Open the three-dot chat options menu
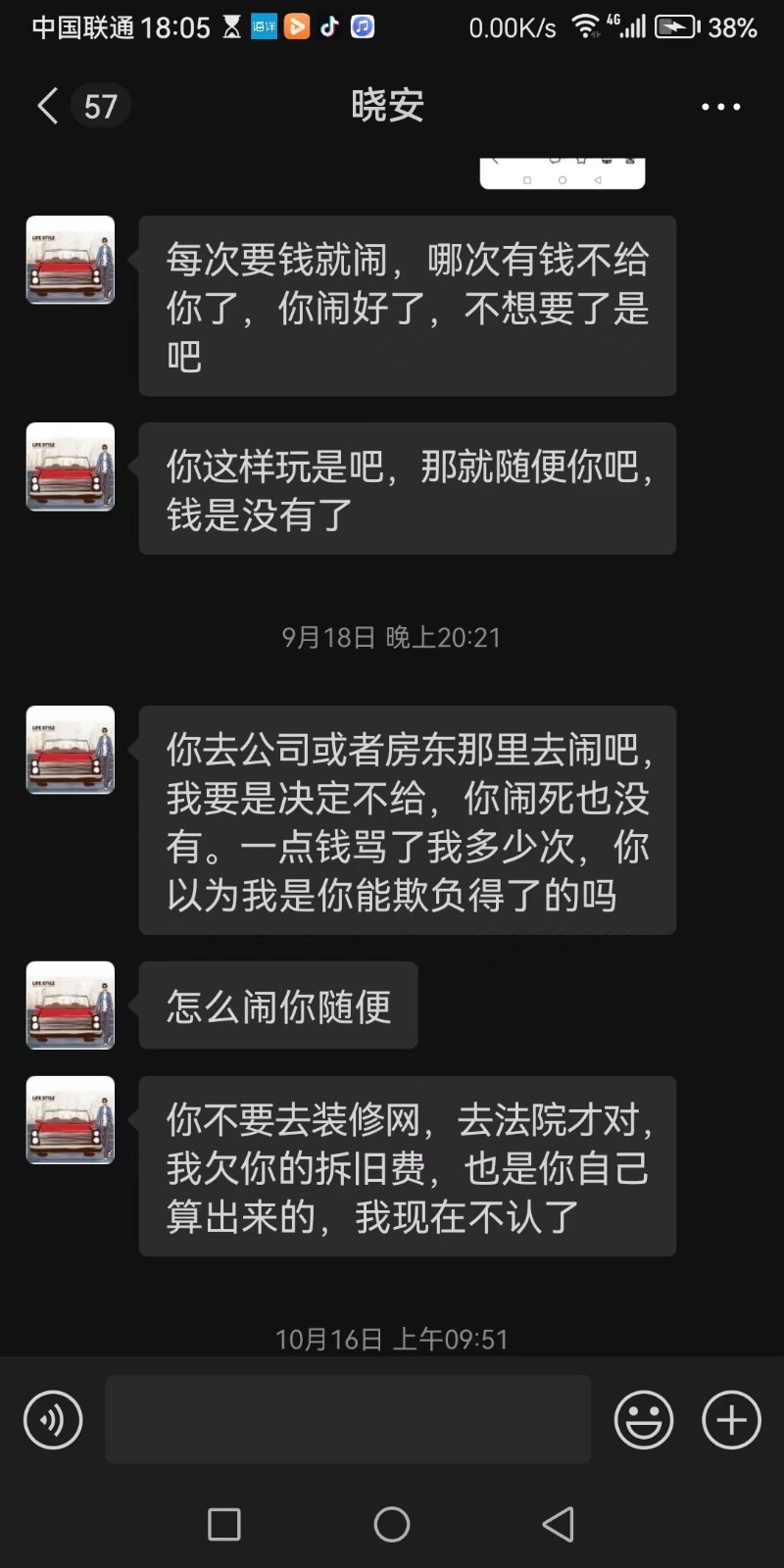Viewport: 784px width, 1568px height. pos(720,107)
